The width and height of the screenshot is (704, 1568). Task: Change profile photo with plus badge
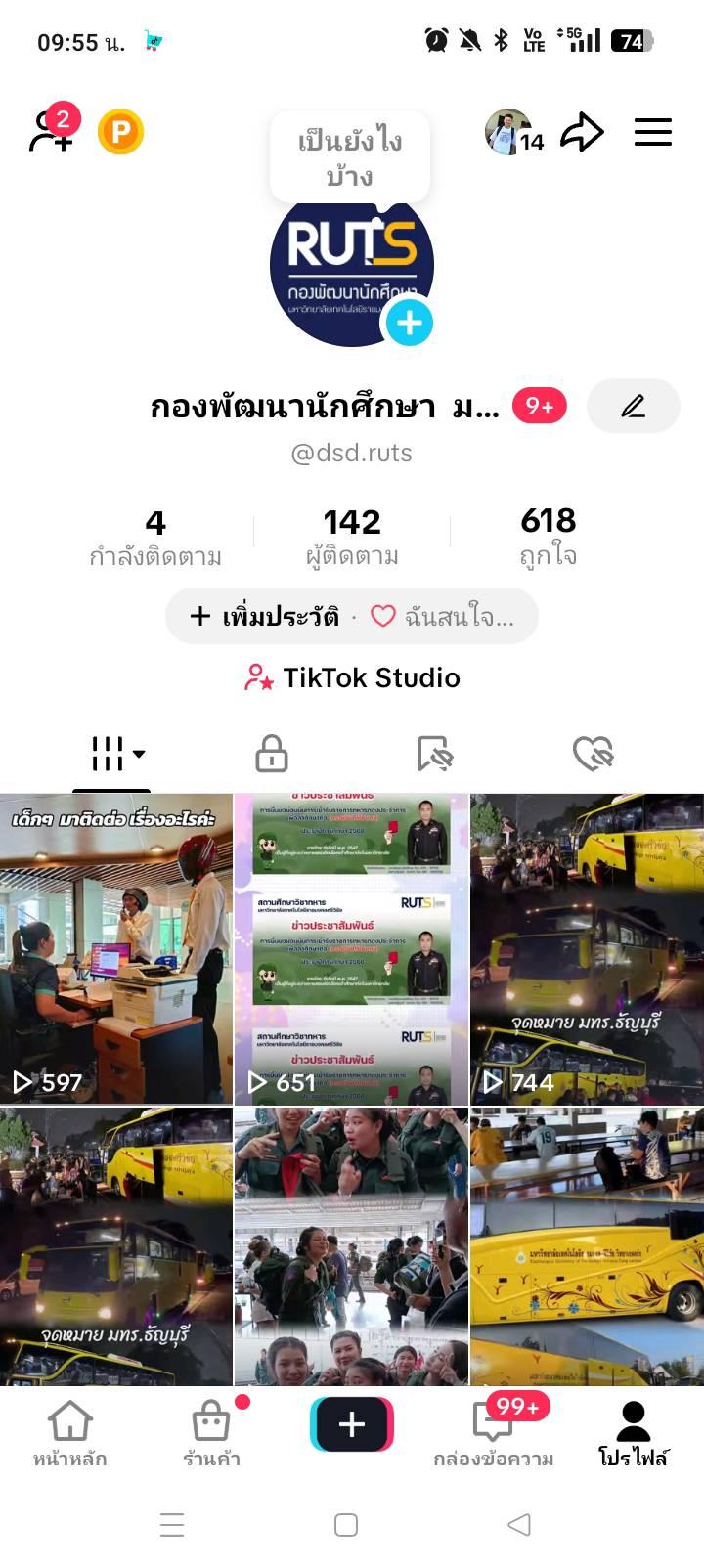(409, 323)
